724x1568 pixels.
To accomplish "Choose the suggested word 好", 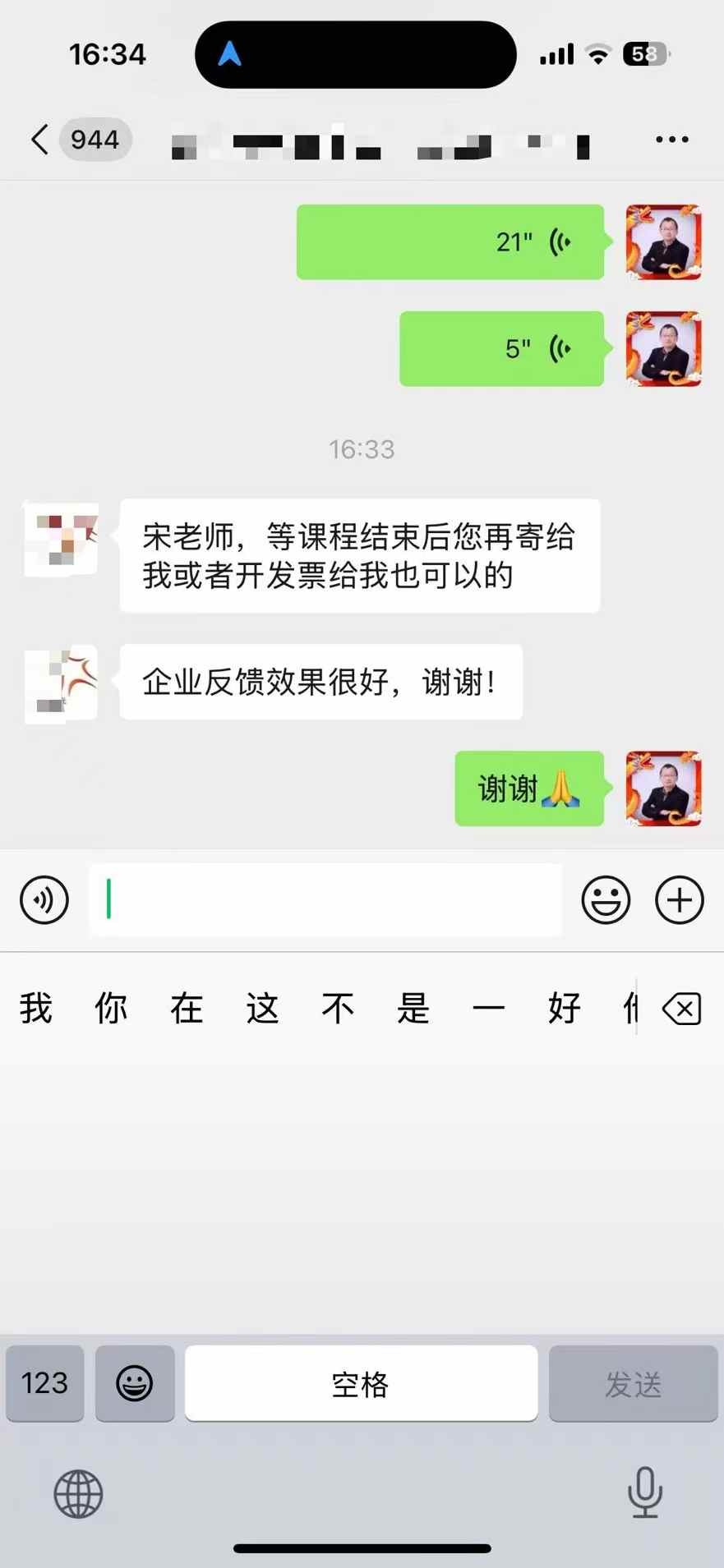I will point(565,1009).
